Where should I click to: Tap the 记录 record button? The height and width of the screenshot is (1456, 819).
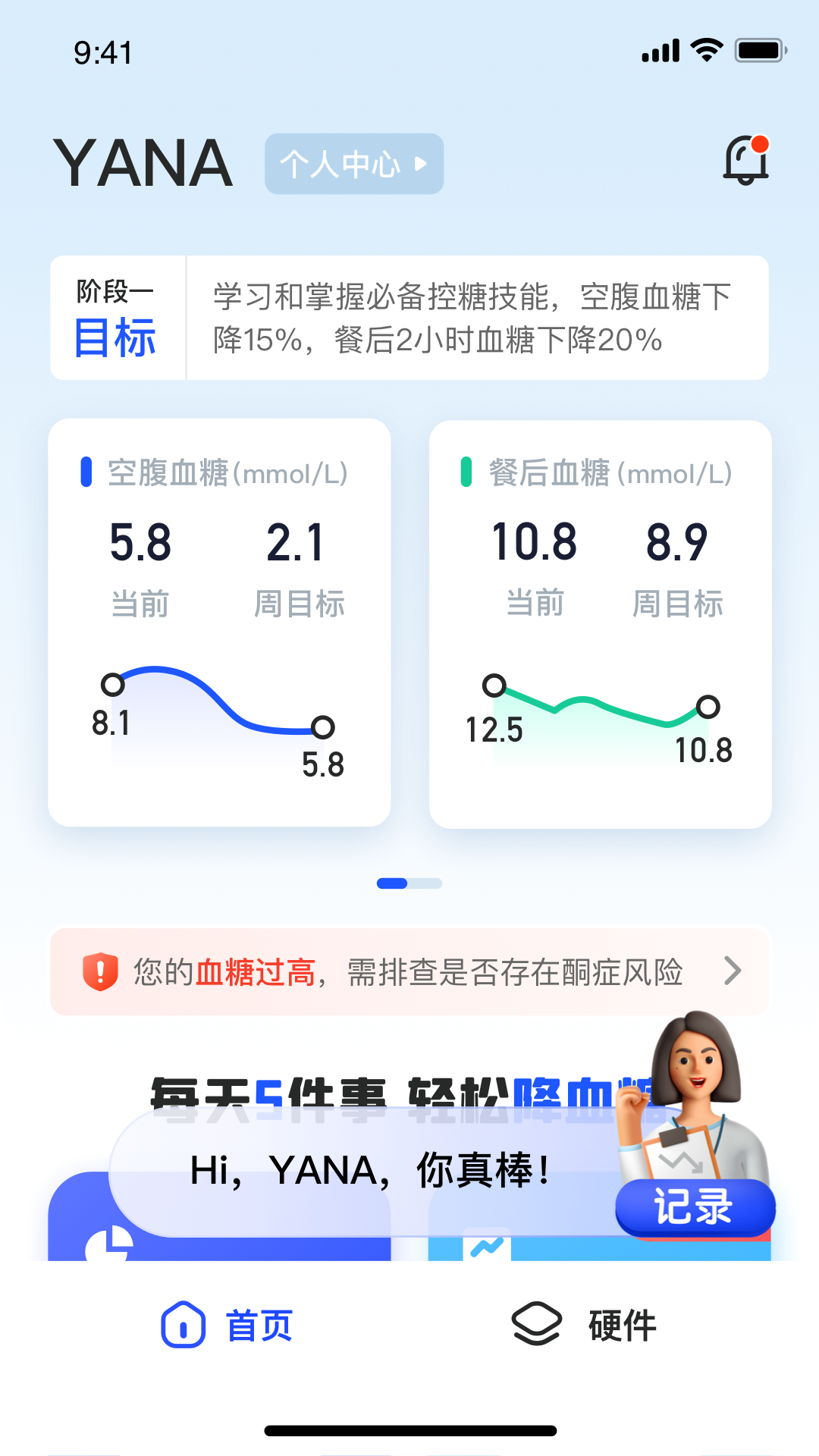point(694,1207)
